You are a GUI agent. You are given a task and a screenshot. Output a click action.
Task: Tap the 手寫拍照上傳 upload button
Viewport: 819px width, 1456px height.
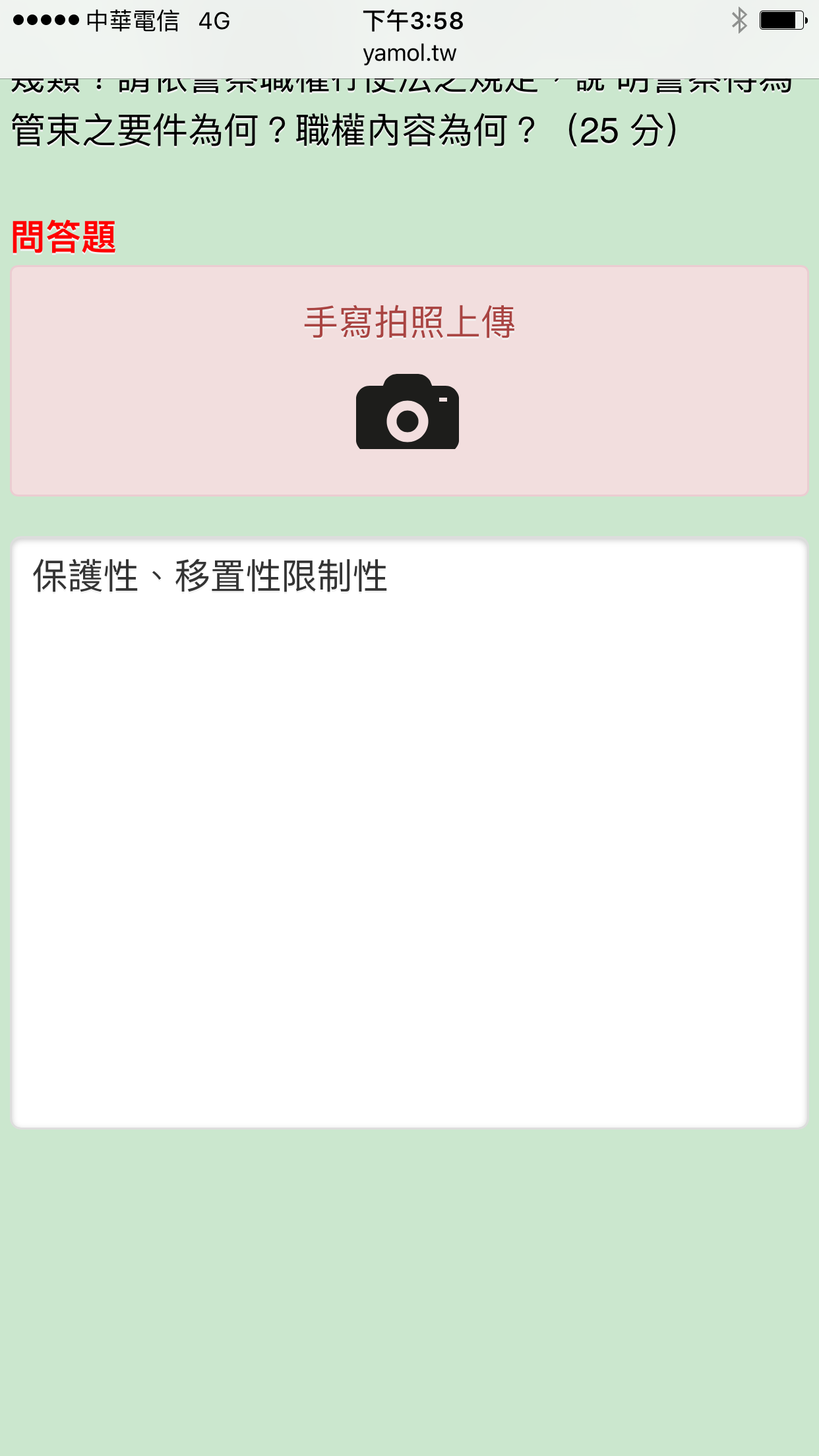coord(409,380)
